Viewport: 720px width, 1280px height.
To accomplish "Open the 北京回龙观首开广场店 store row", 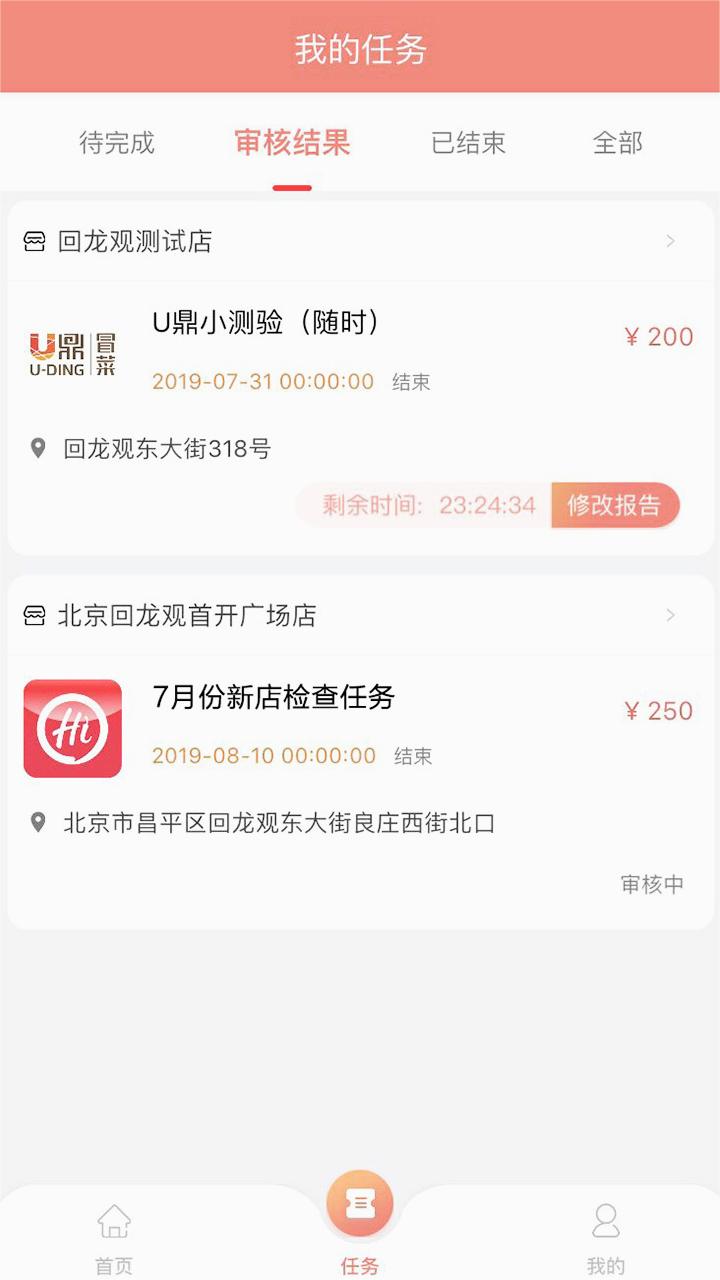I will click(x=360, y=615).
